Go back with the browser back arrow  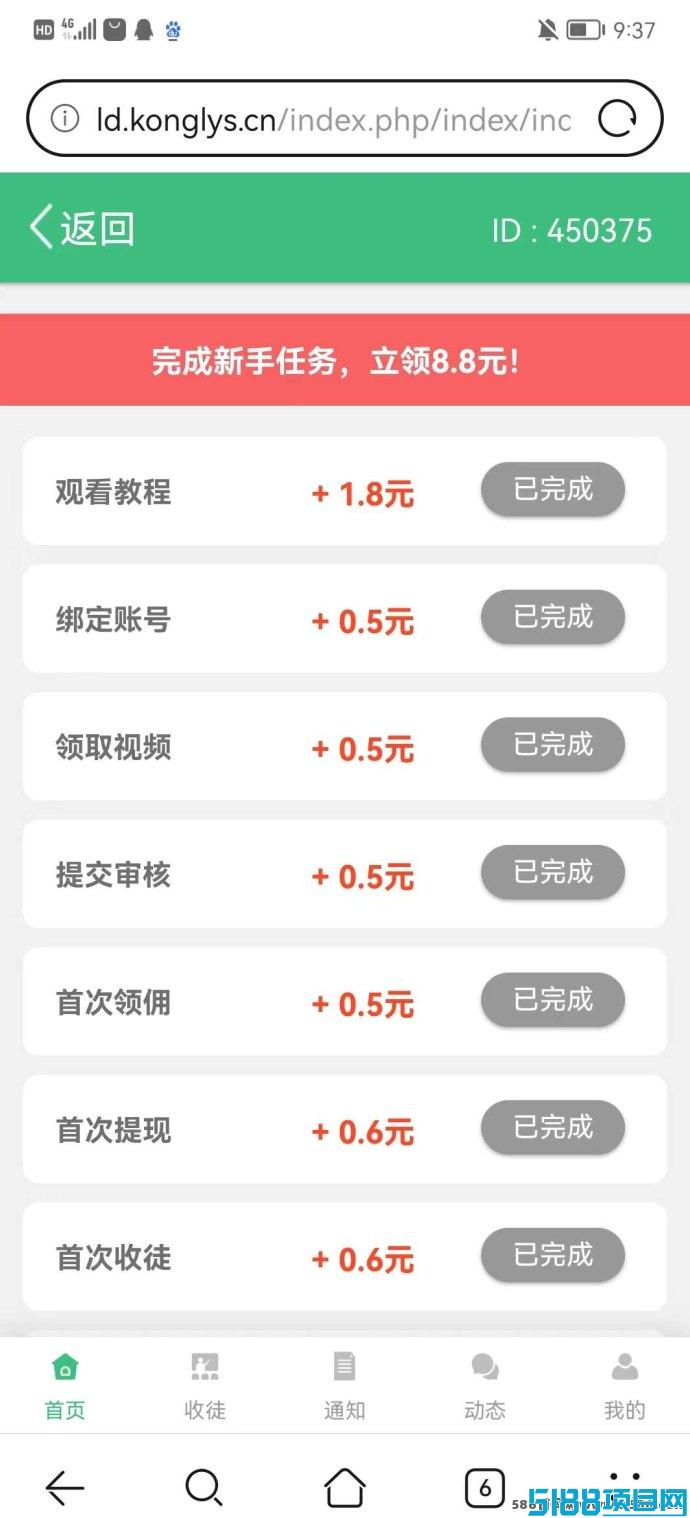[65, 1488]
